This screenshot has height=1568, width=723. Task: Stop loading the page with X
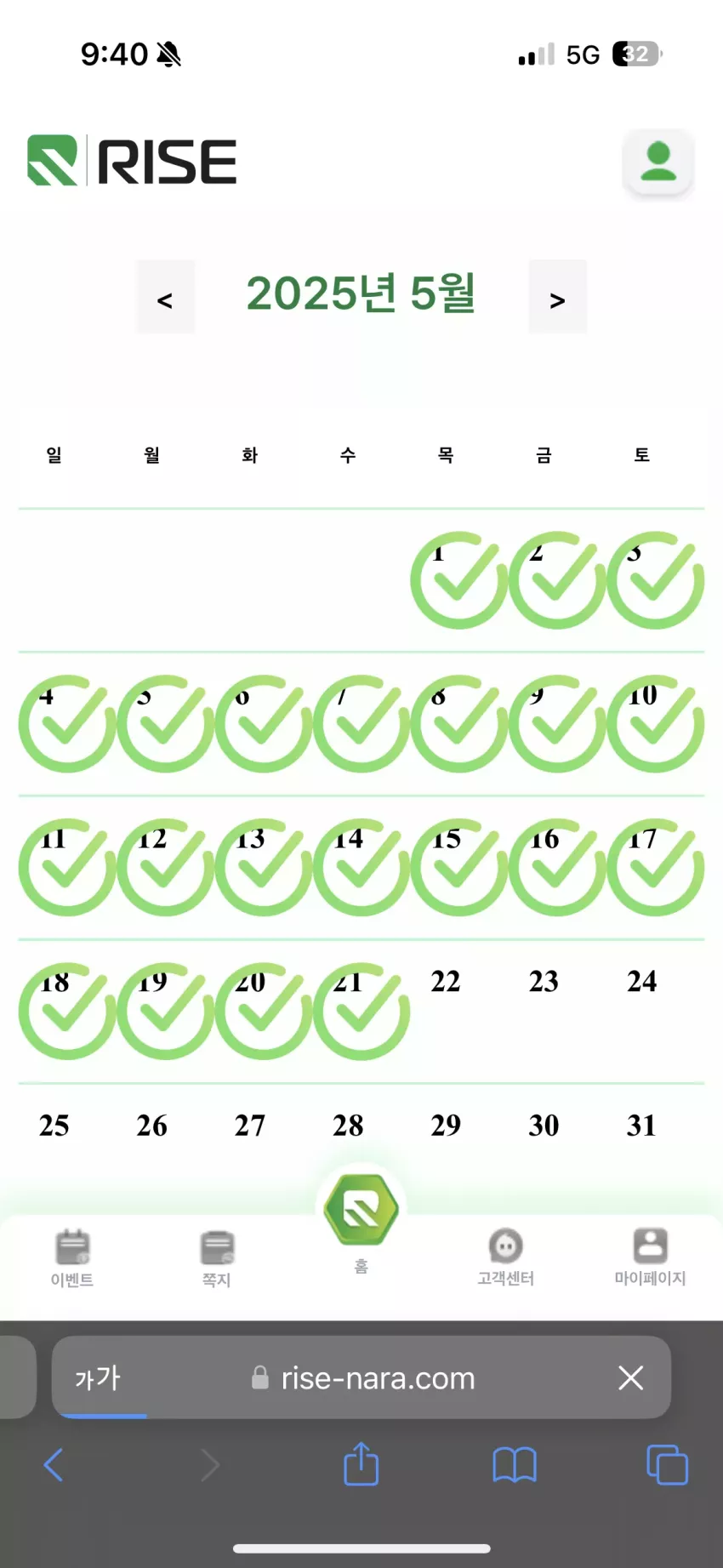coord(630,1377)
